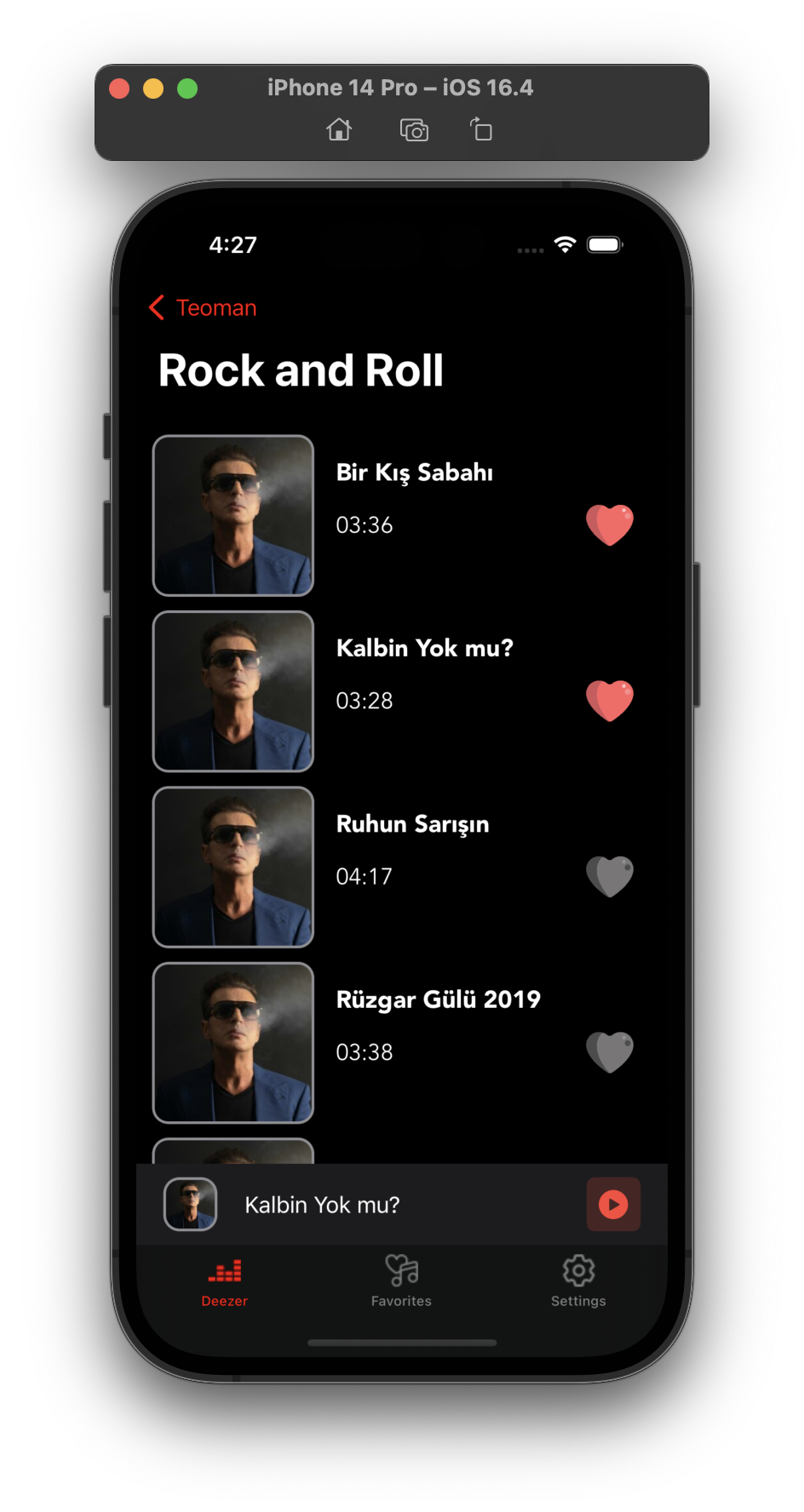Unfavorite Bir Kış Sabahı by tapping its heart

tap(610, 525)
